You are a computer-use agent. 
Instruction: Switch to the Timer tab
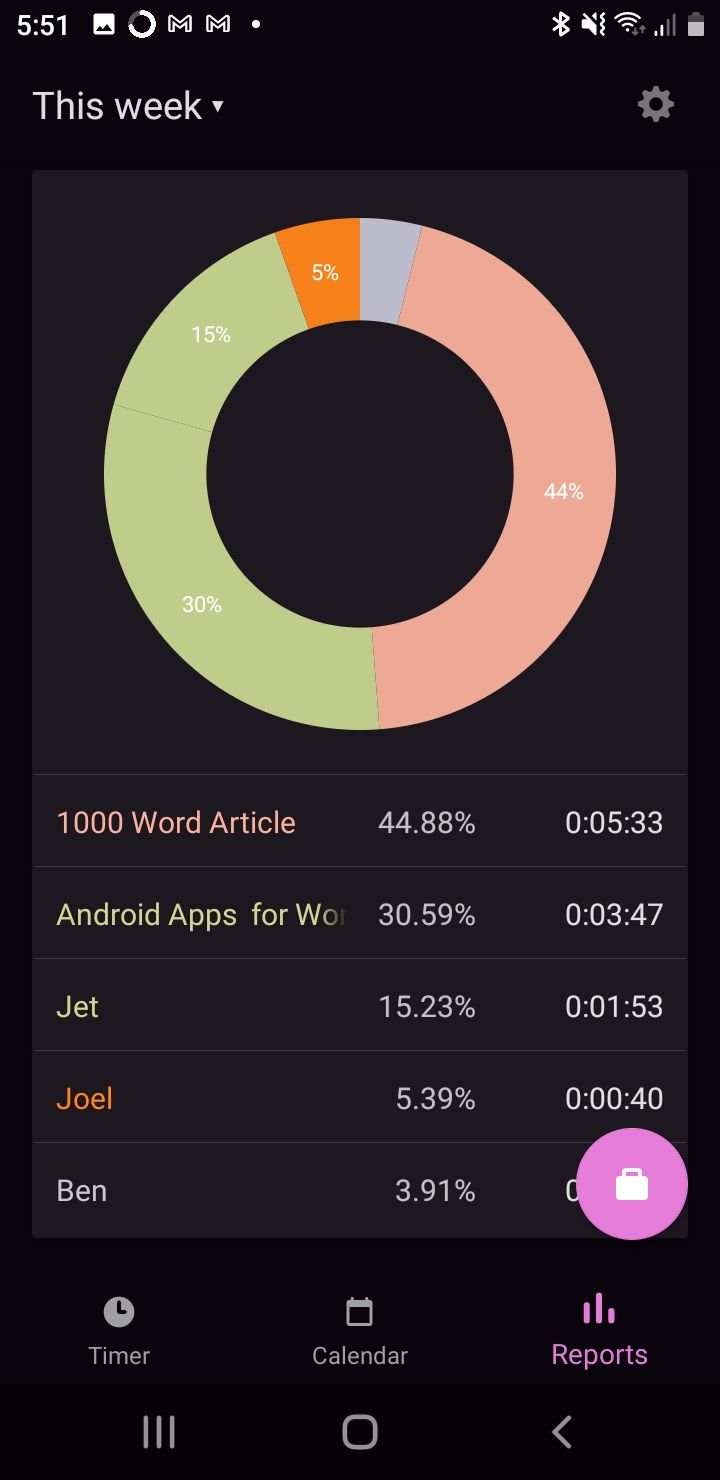(x=118, y=1330)
